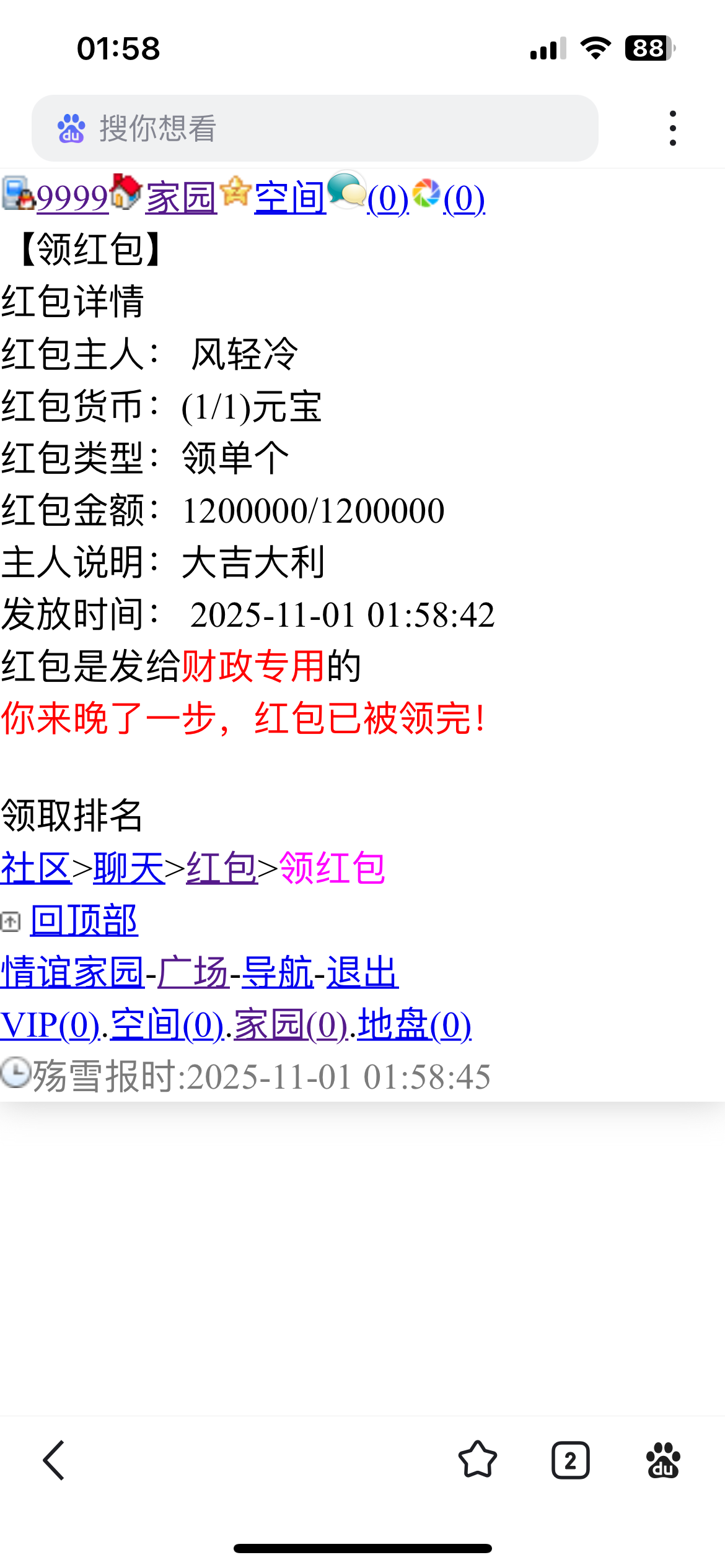The height and width of the screenshot is (1568, 725).
Task: Log out with the 退出 link
Action: point(362,972)
